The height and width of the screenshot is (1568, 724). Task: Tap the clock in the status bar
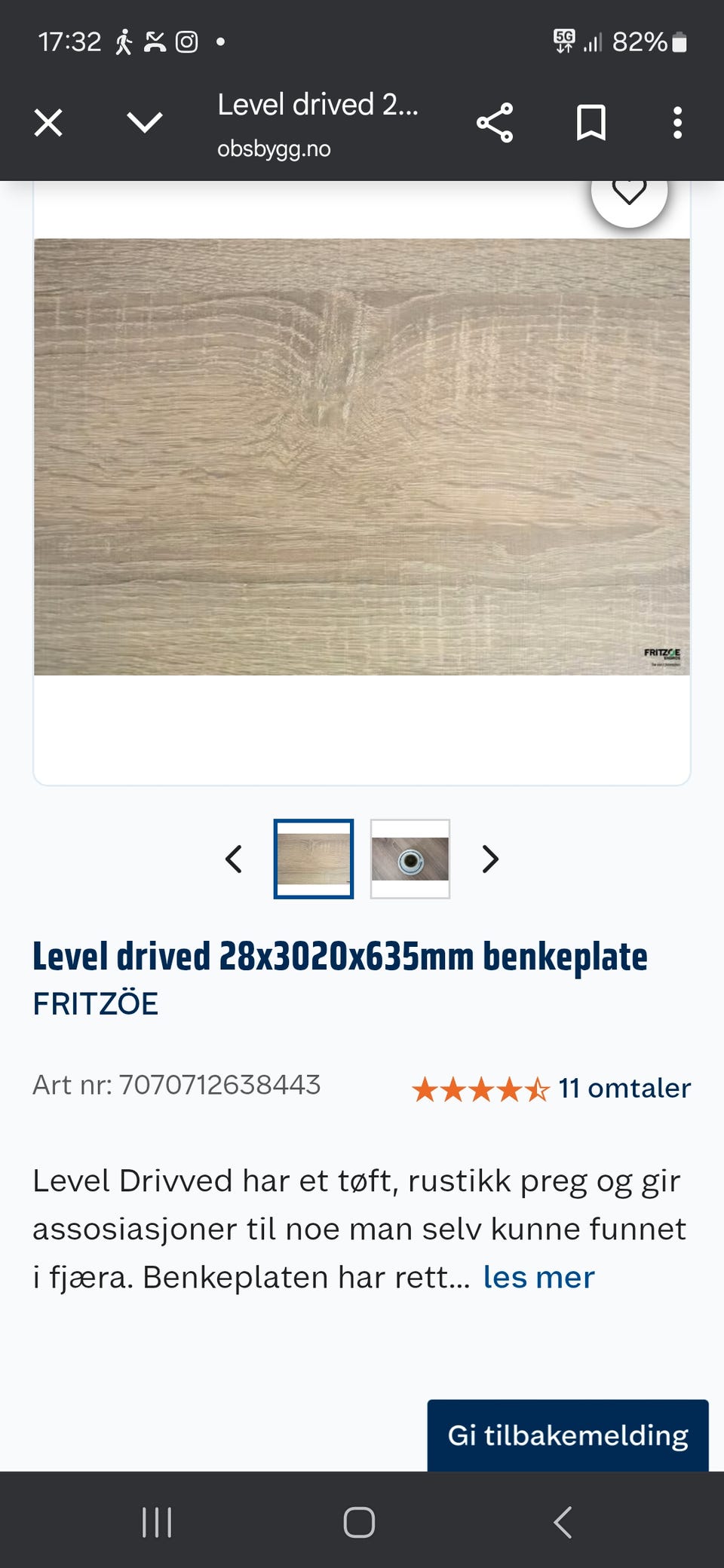point(71,41)
